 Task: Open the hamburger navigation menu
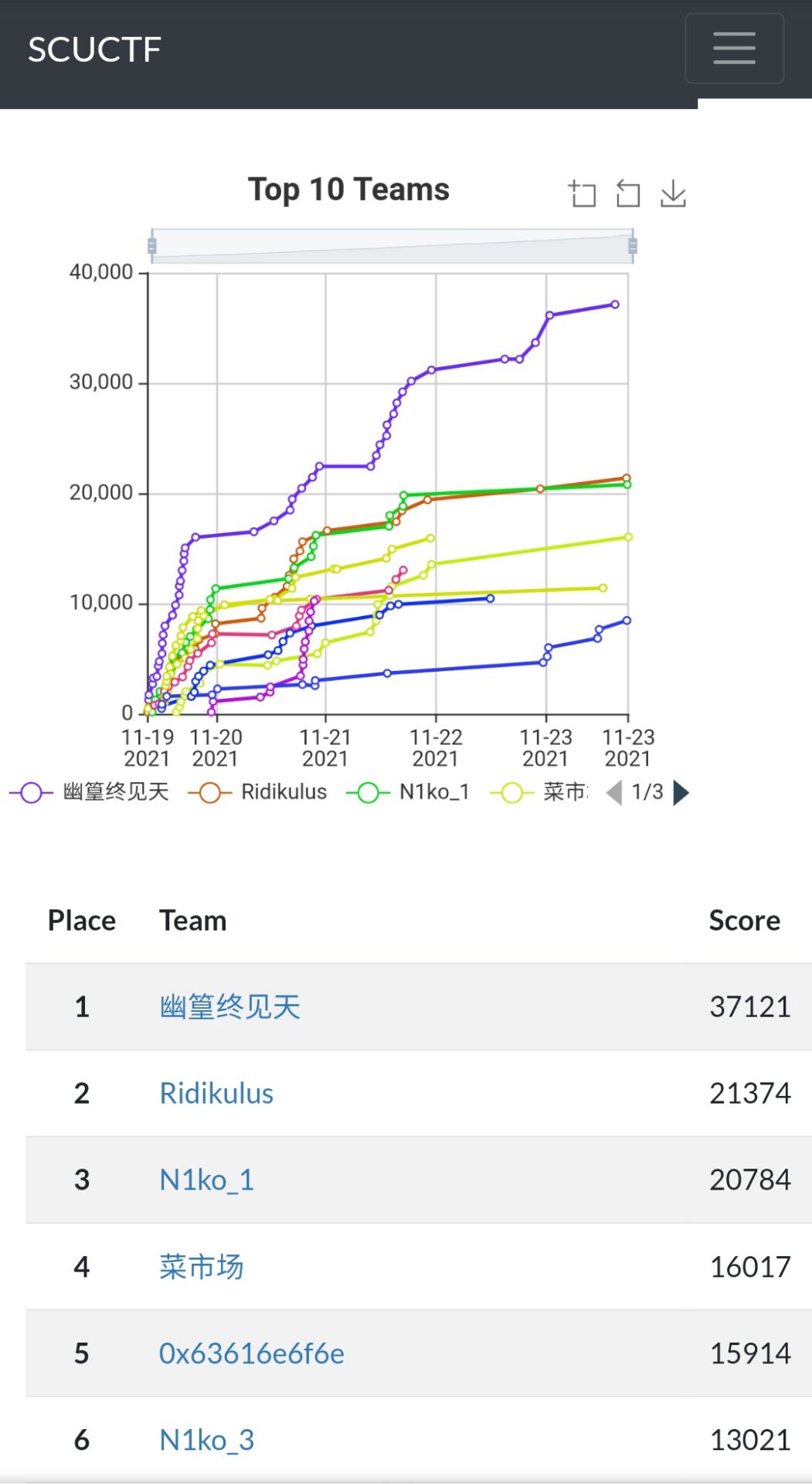point(734,48)
